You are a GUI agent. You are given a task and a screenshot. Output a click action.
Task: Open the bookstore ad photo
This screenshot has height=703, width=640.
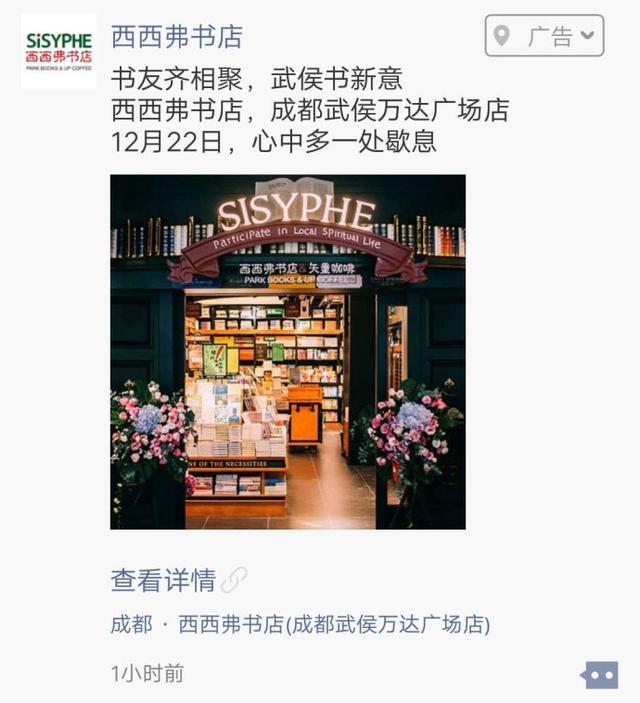[287, 351]
